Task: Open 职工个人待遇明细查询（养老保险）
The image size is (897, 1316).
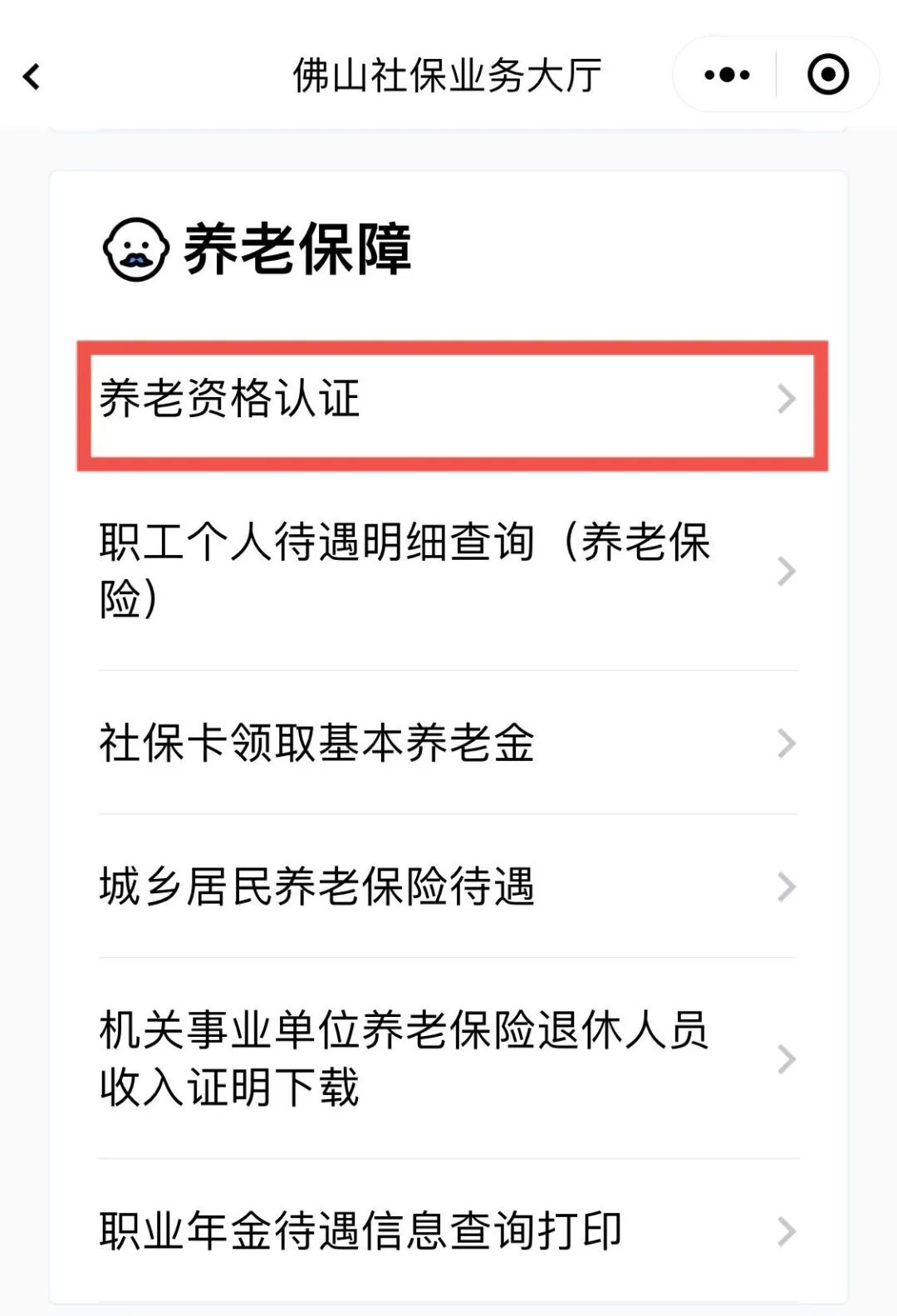Action: (x=448, y=571)
